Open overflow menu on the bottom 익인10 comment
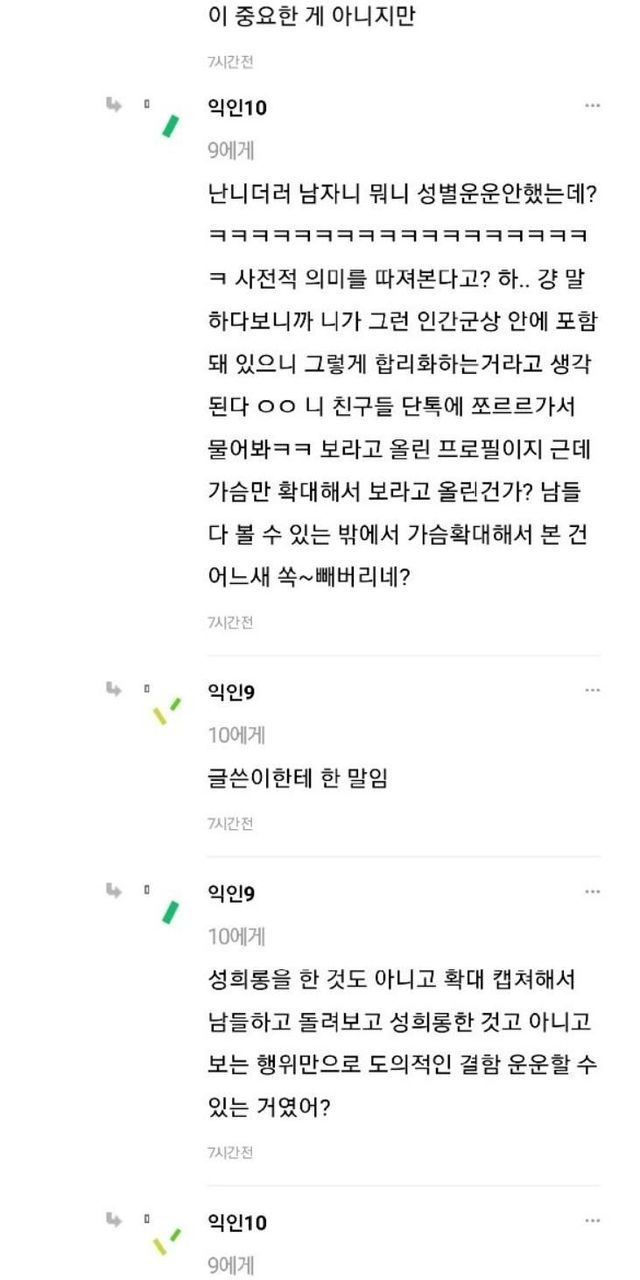Image resolution: width=640 pixels, height=1280 pixels. pyautogui.click(x=592, y=1221)
